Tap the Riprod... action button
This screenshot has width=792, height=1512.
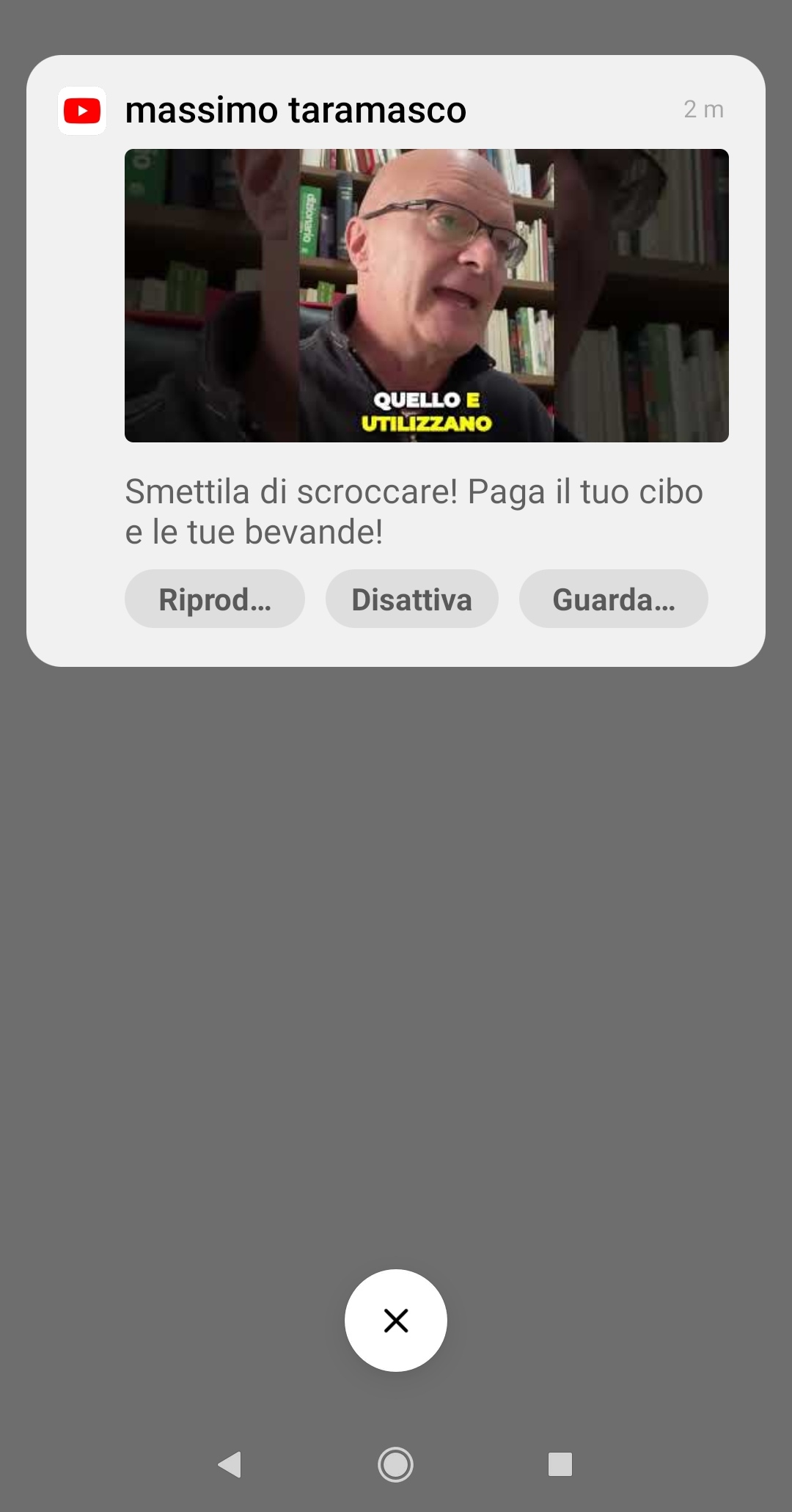tap(214, 599)
